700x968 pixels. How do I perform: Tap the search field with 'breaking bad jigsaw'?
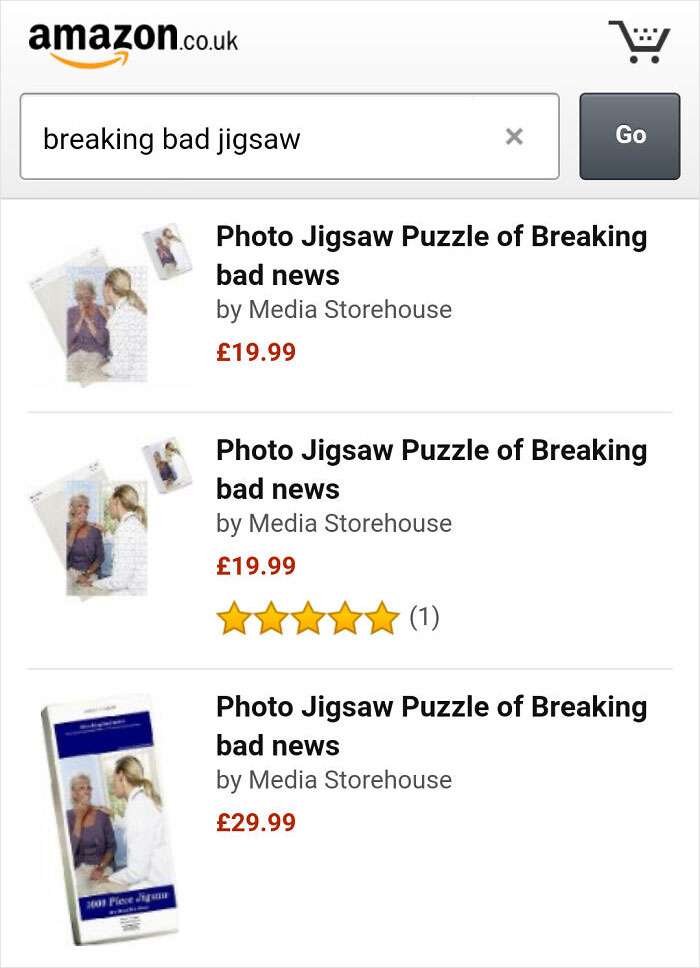pos(260,138)
